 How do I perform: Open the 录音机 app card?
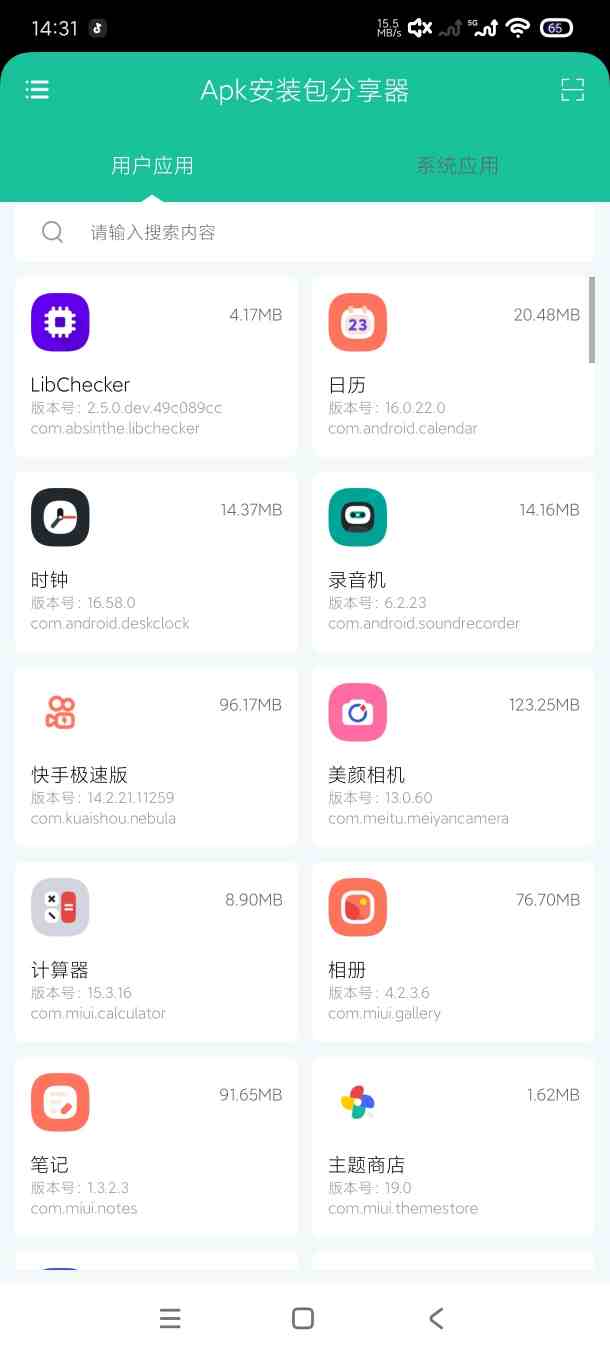point(453,562)
